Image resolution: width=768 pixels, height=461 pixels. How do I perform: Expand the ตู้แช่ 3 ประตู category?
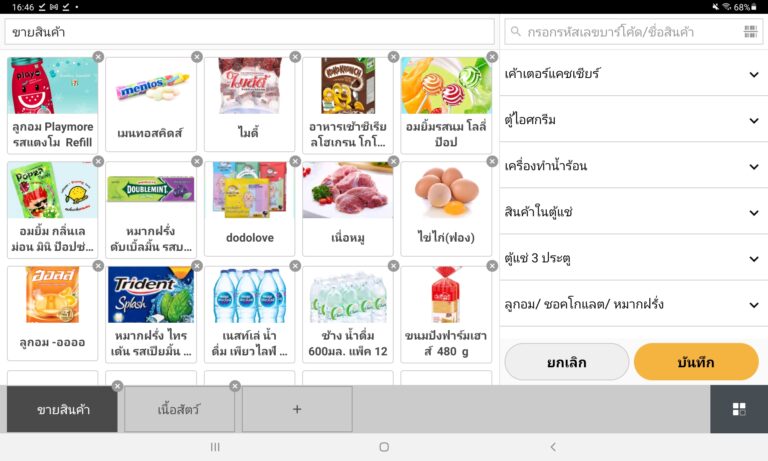(x=634, y=258)
